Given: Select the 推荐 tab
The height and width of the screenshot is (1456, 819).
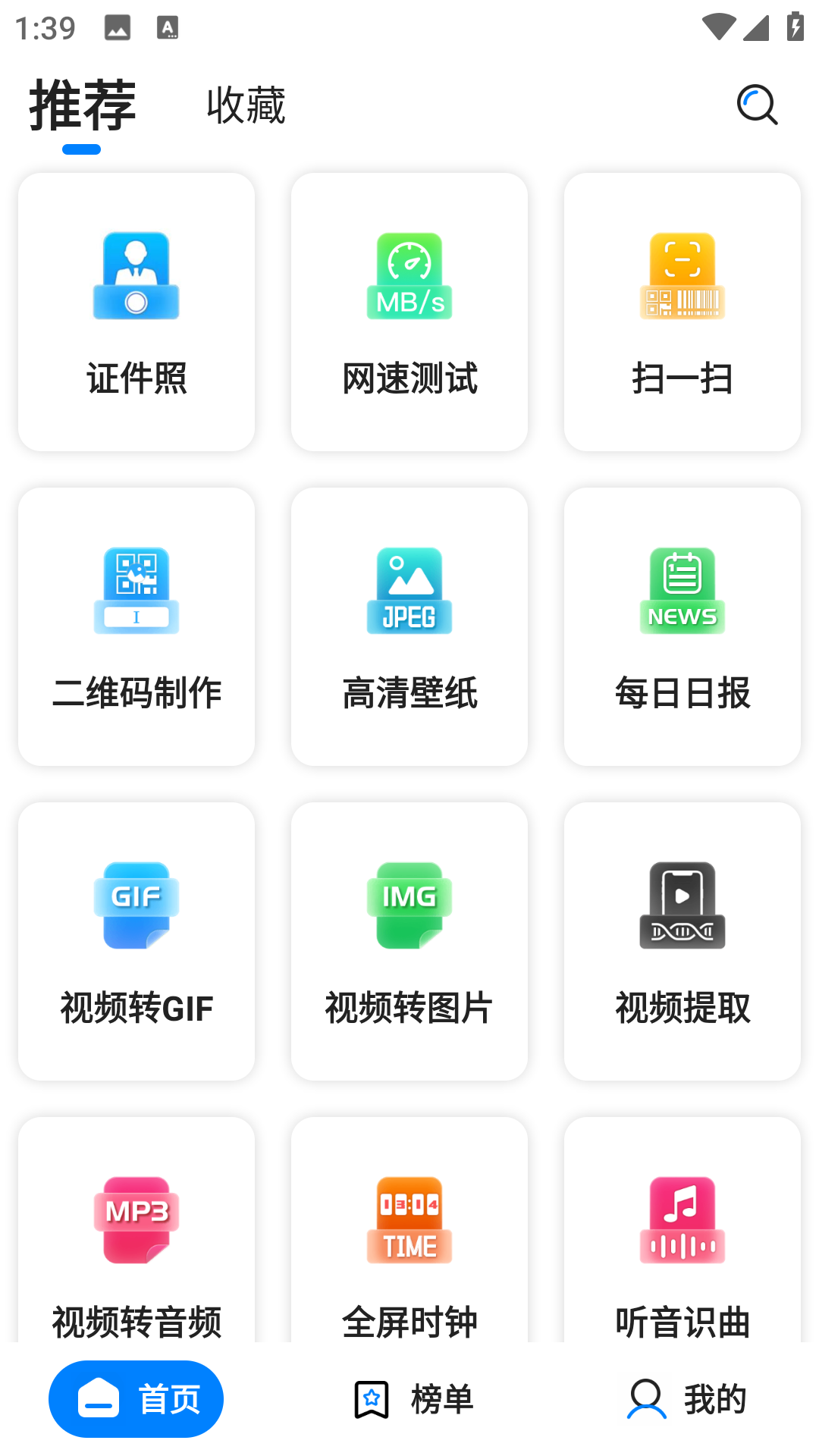Looking at the screenshot, I should pyautogui.click(x=83, y=106).
